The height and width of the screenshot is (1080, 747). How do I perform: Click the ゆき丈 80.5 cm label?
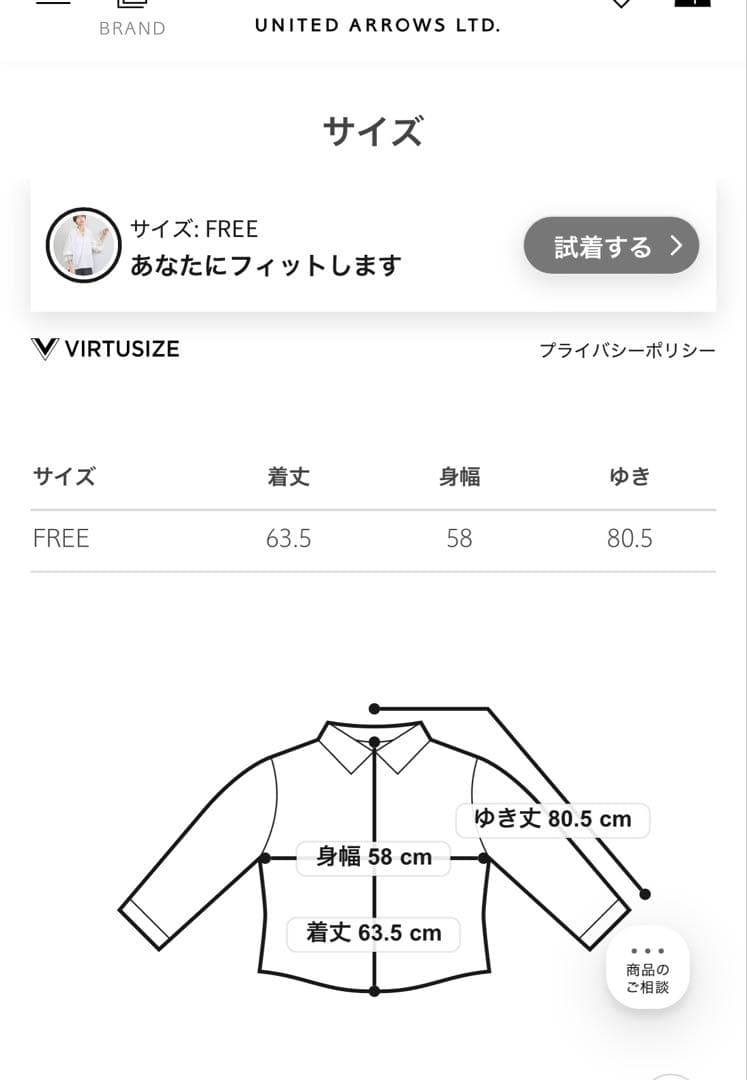tap(552, 820)
